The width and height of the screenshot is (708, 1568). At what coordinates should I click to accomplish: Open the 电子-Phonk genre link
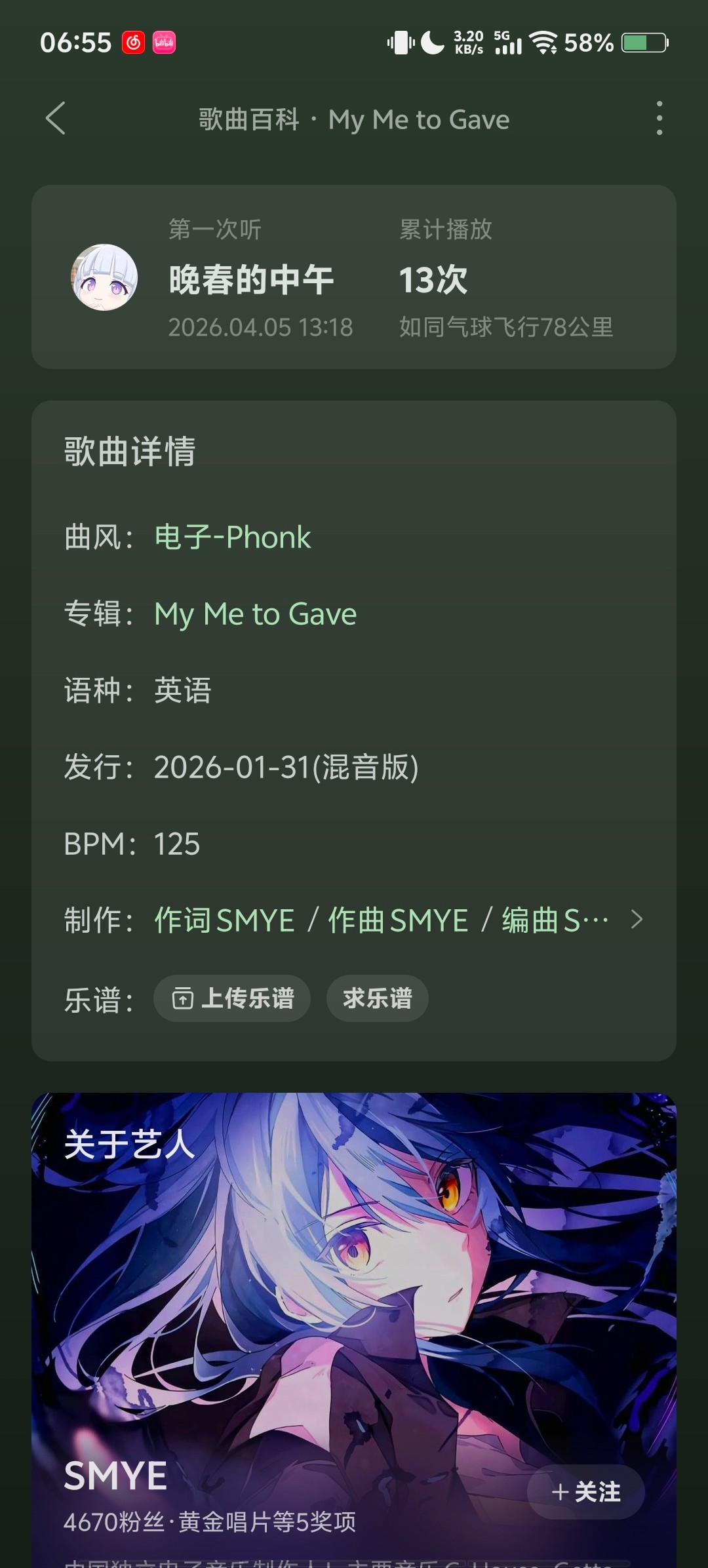(233, 538)
